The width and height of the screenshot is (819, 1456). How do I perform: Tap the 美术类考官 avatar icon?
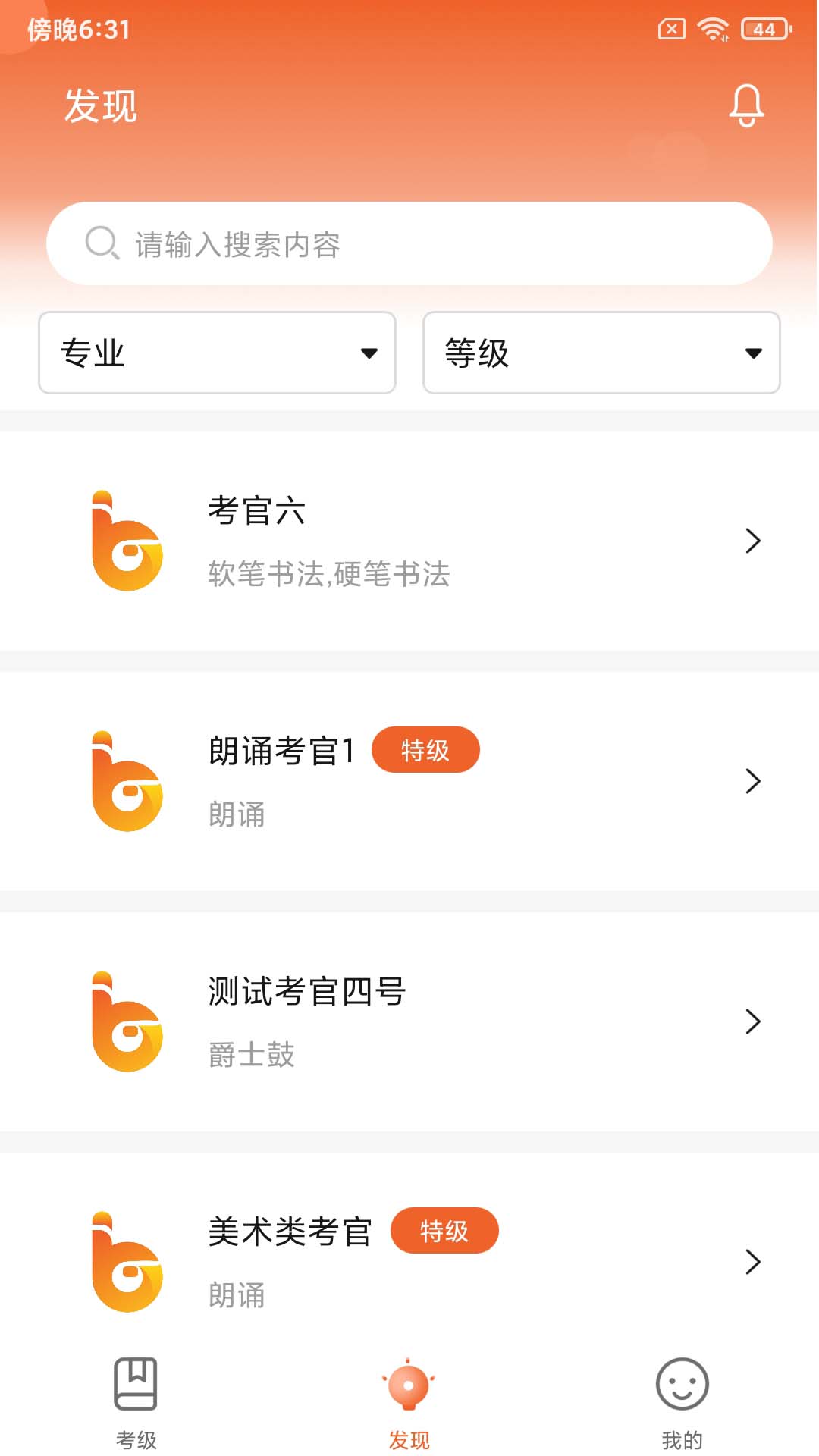pyautogui.click(x=127, y=1263)
